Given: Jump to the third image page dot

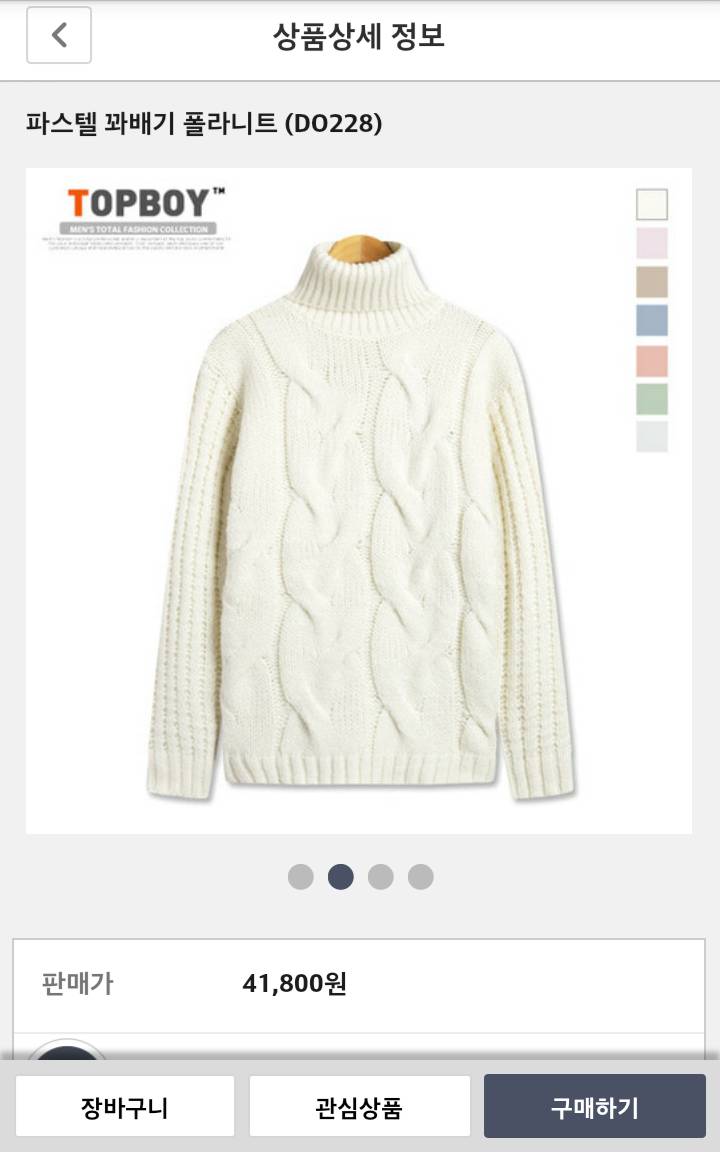Looking at the screenshot, I should (381, 877).
